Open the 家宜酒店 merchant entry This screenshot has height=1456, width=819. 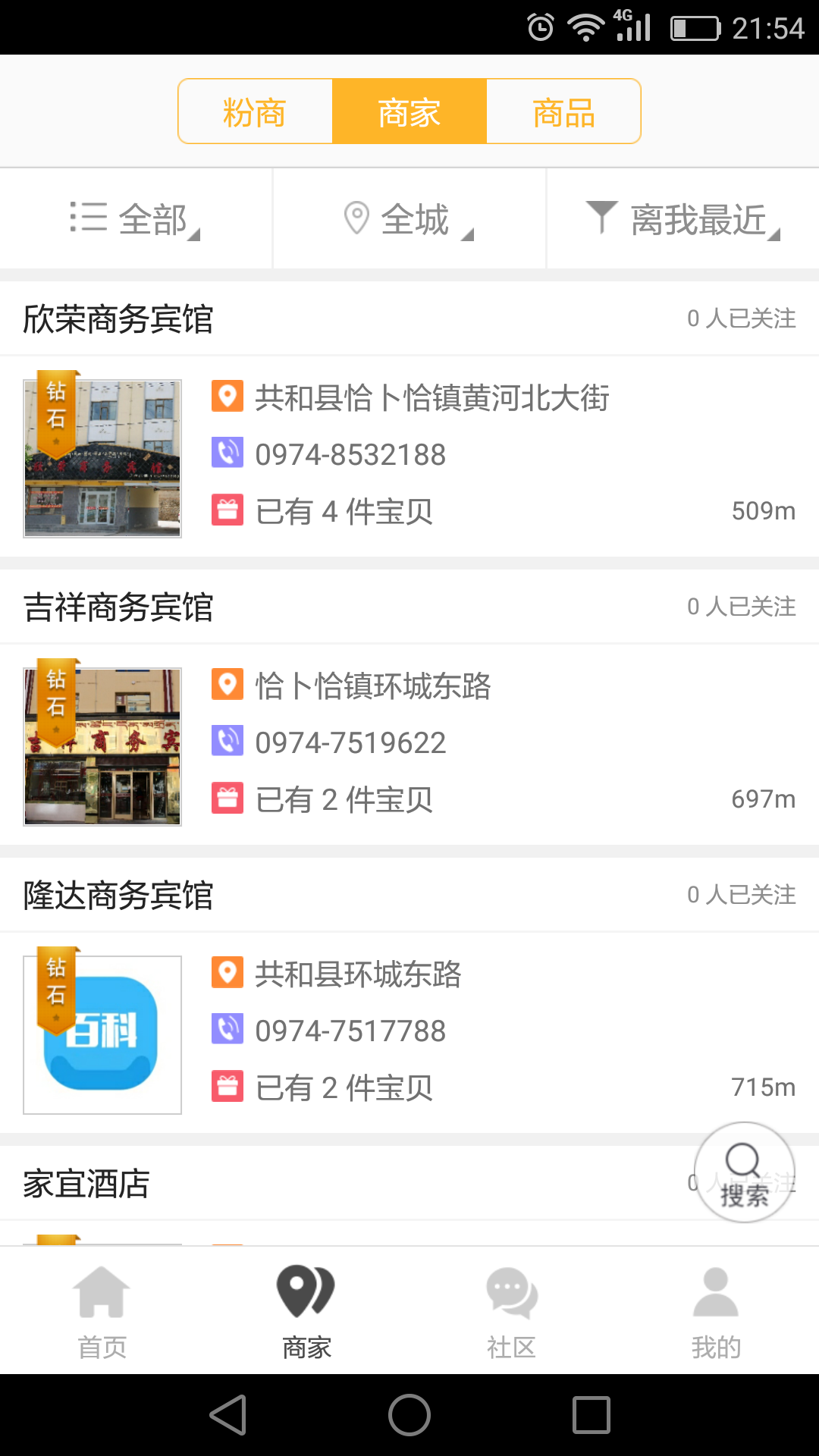[86, 1184]
